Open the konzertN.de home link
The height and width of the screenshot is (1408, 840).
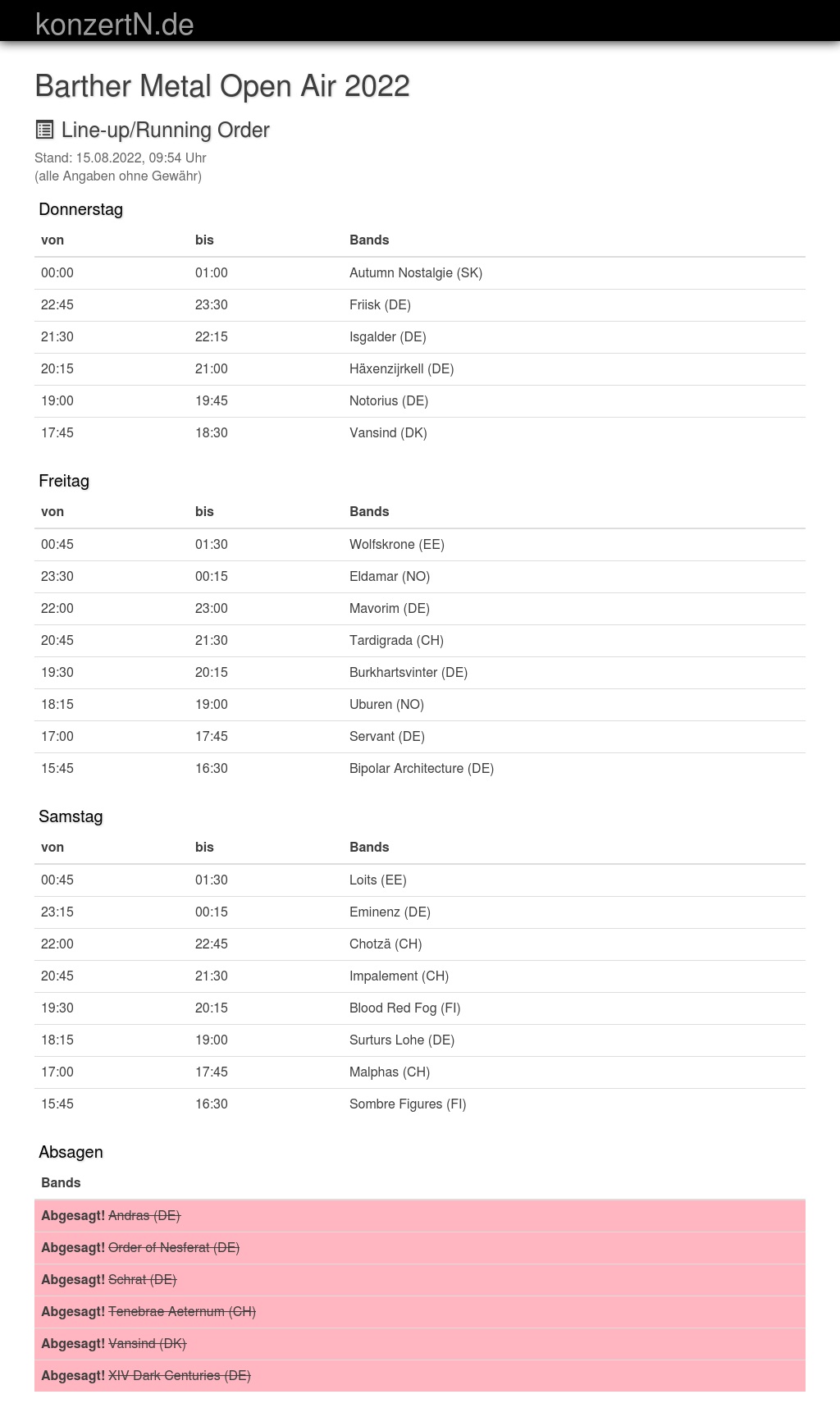115,24
